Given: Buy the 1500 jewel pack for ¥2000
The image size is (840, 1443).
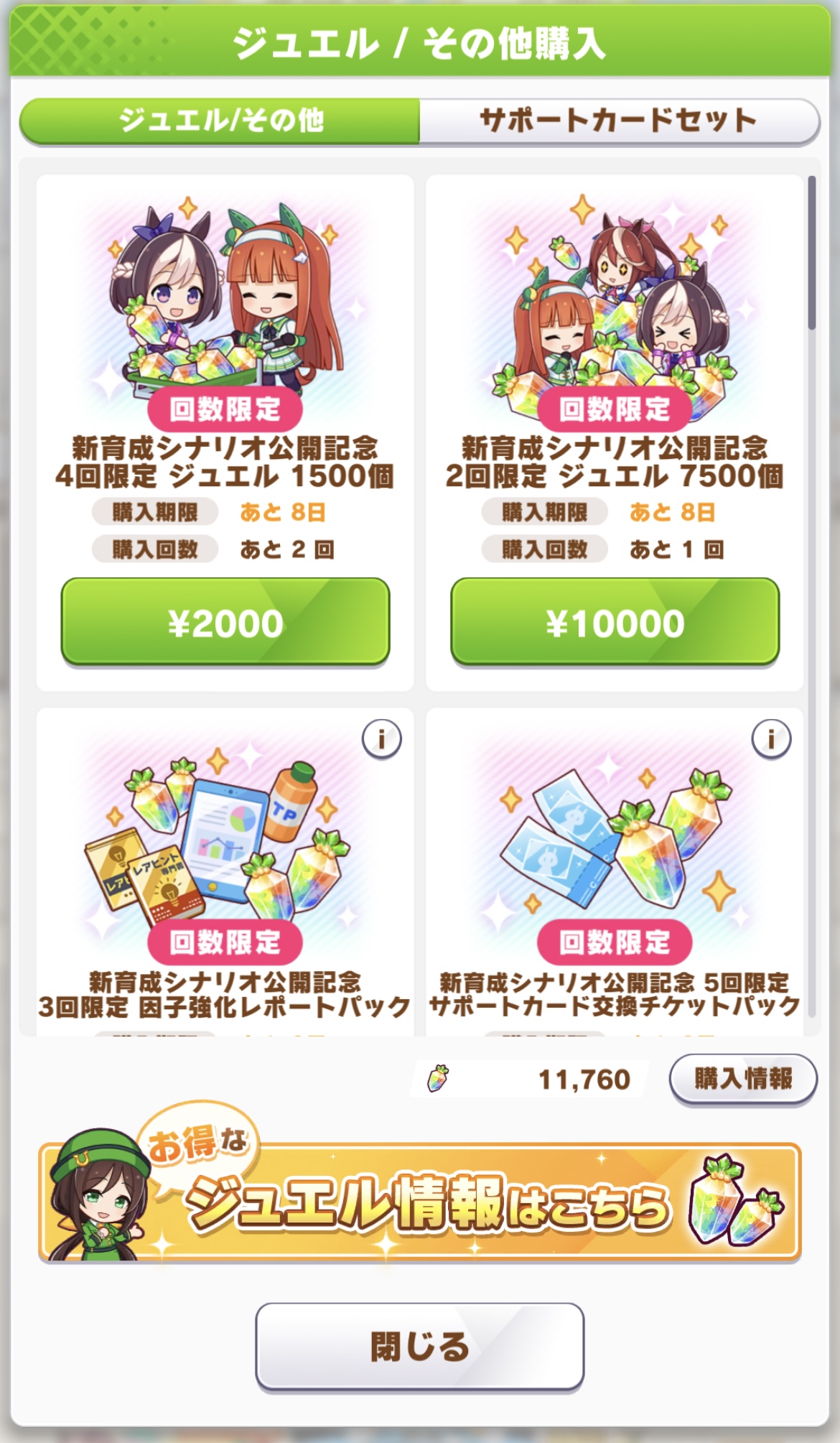Looking at the screenshot, I should click(225, 622).
